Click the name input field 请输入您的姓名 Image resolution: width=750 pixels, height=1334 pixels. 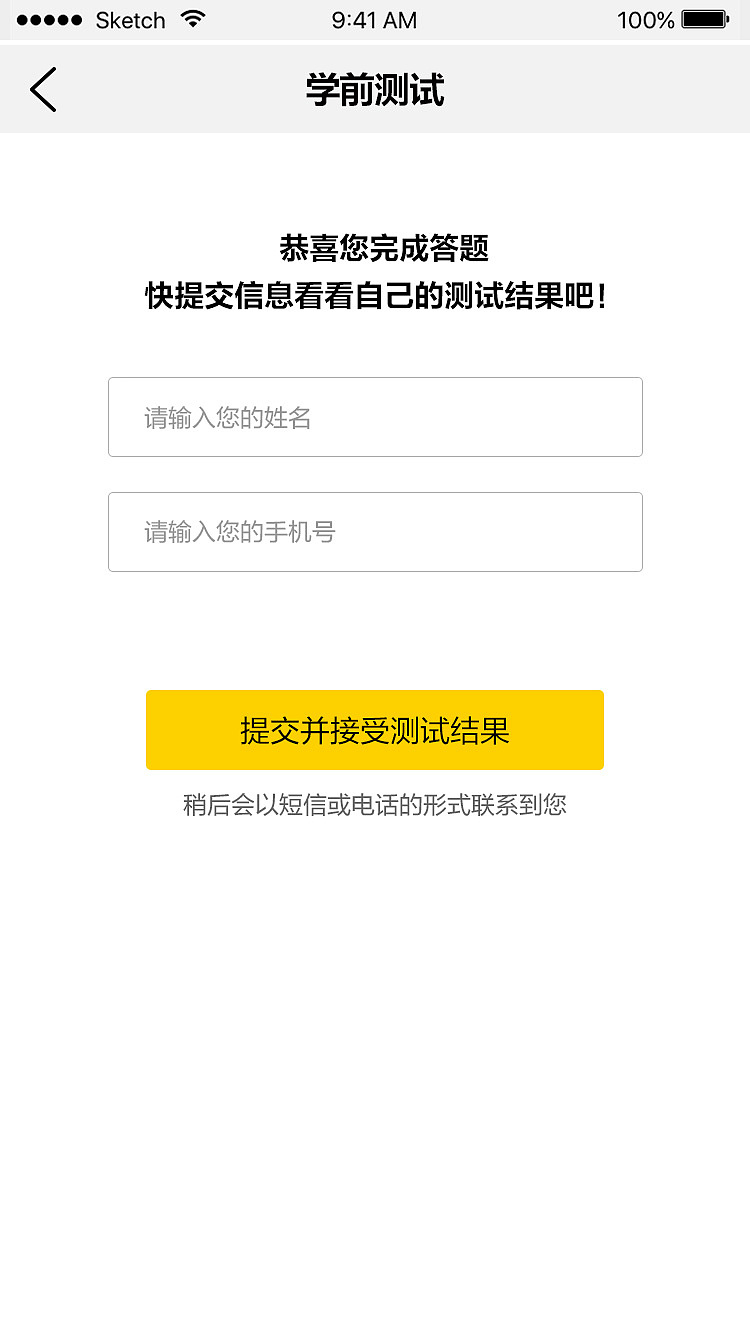coord(375,417)
